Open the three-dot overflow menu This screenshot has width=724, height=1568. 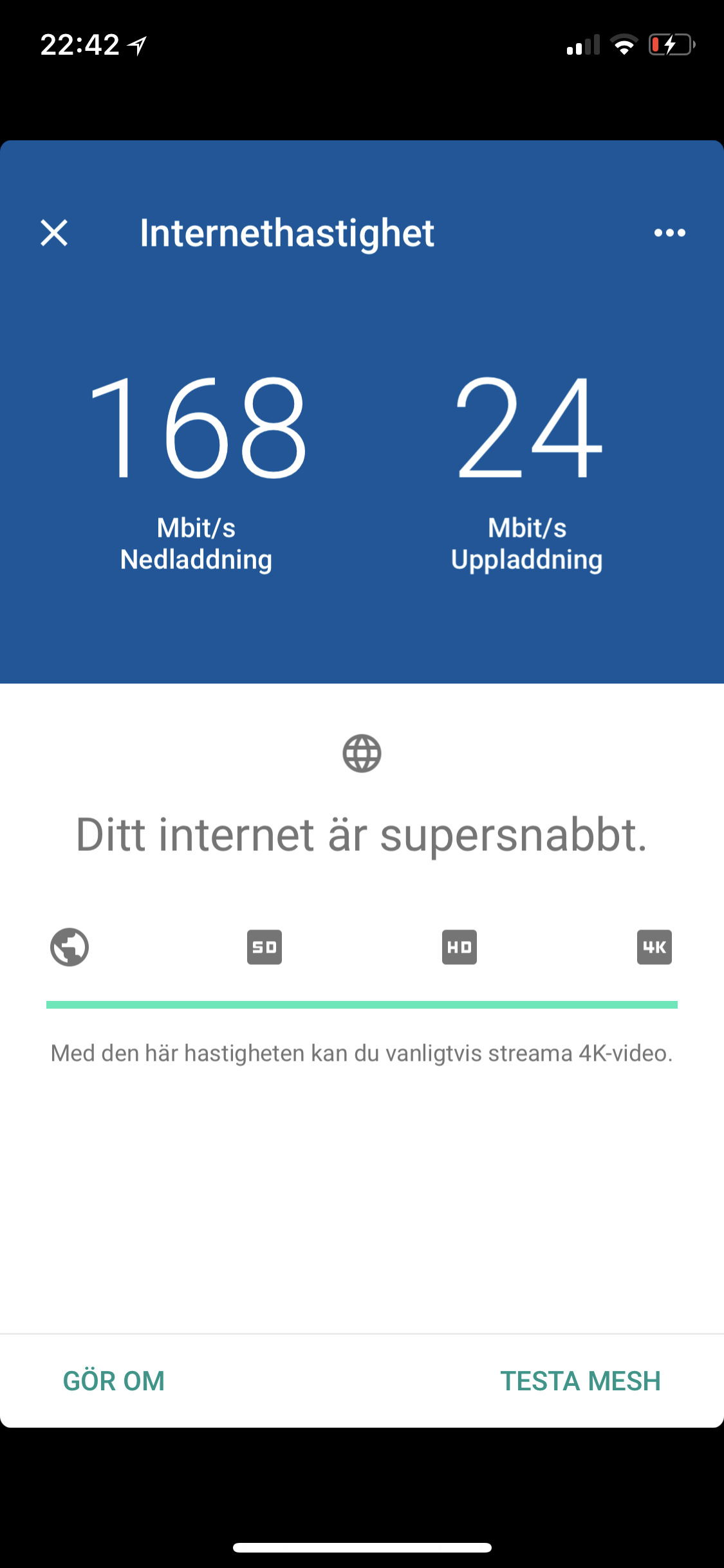669,232
